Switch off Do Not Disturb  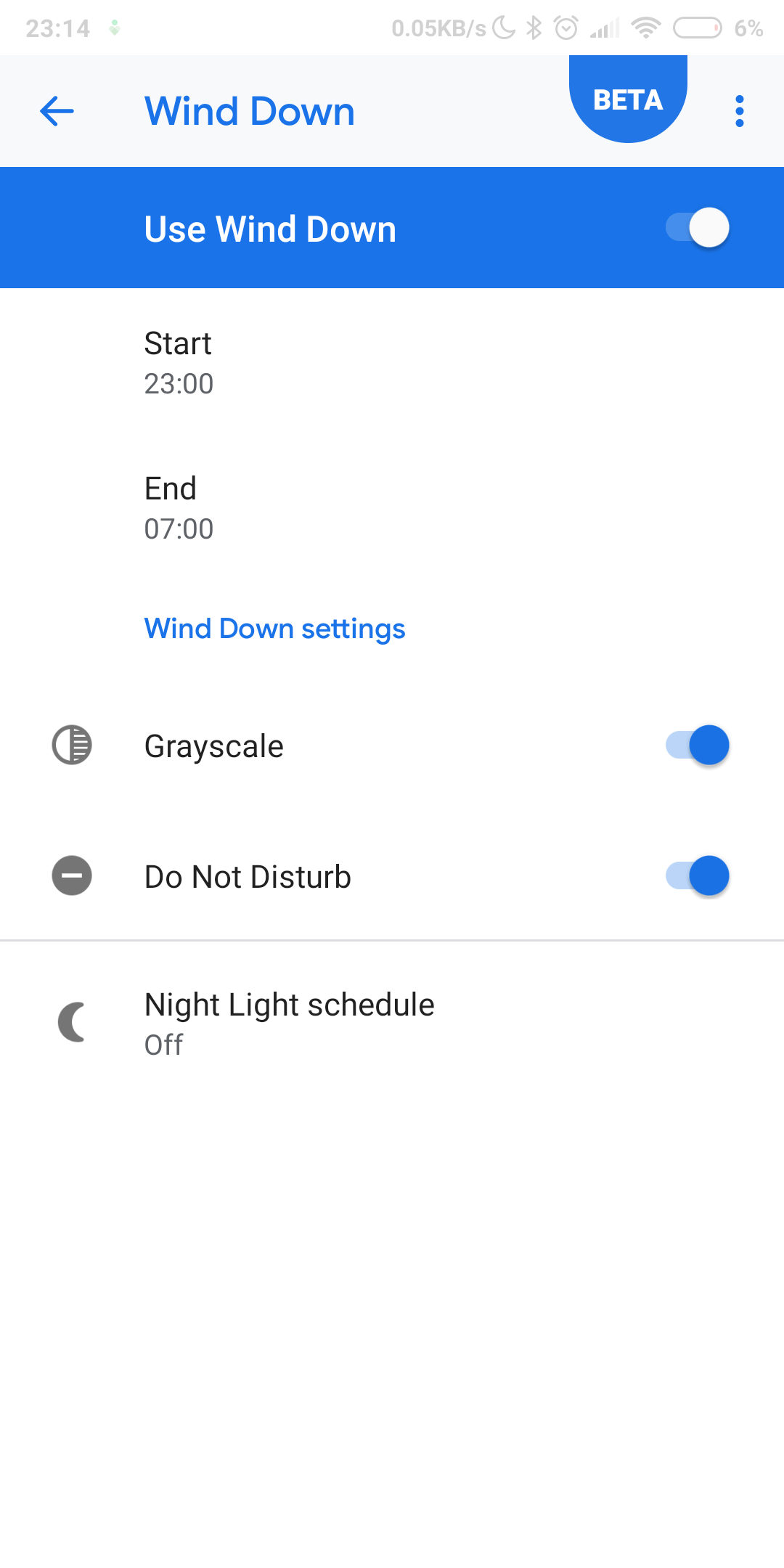[x=697, y=876]
